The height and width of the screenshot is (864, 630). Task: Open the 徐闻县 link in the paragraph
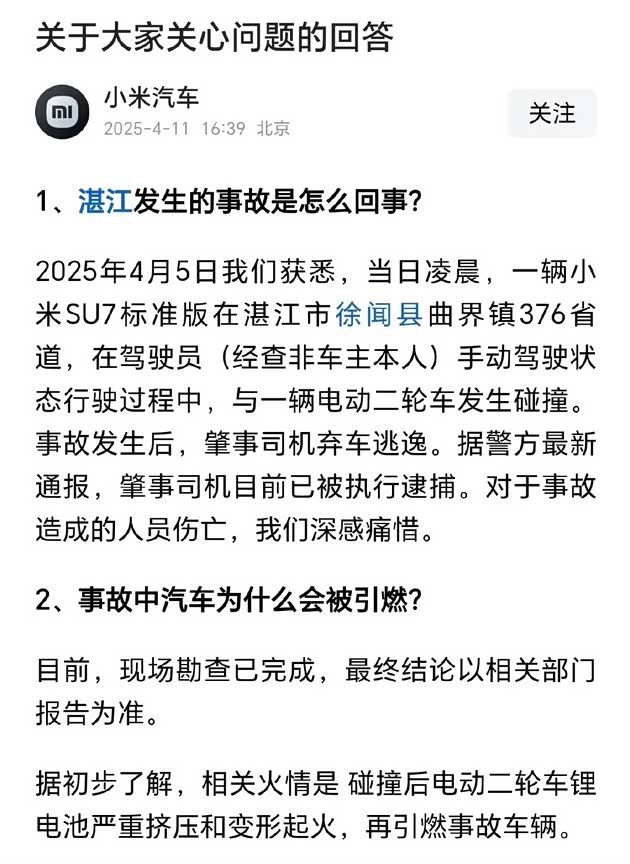pyautogui.click(x=378, y=315)
